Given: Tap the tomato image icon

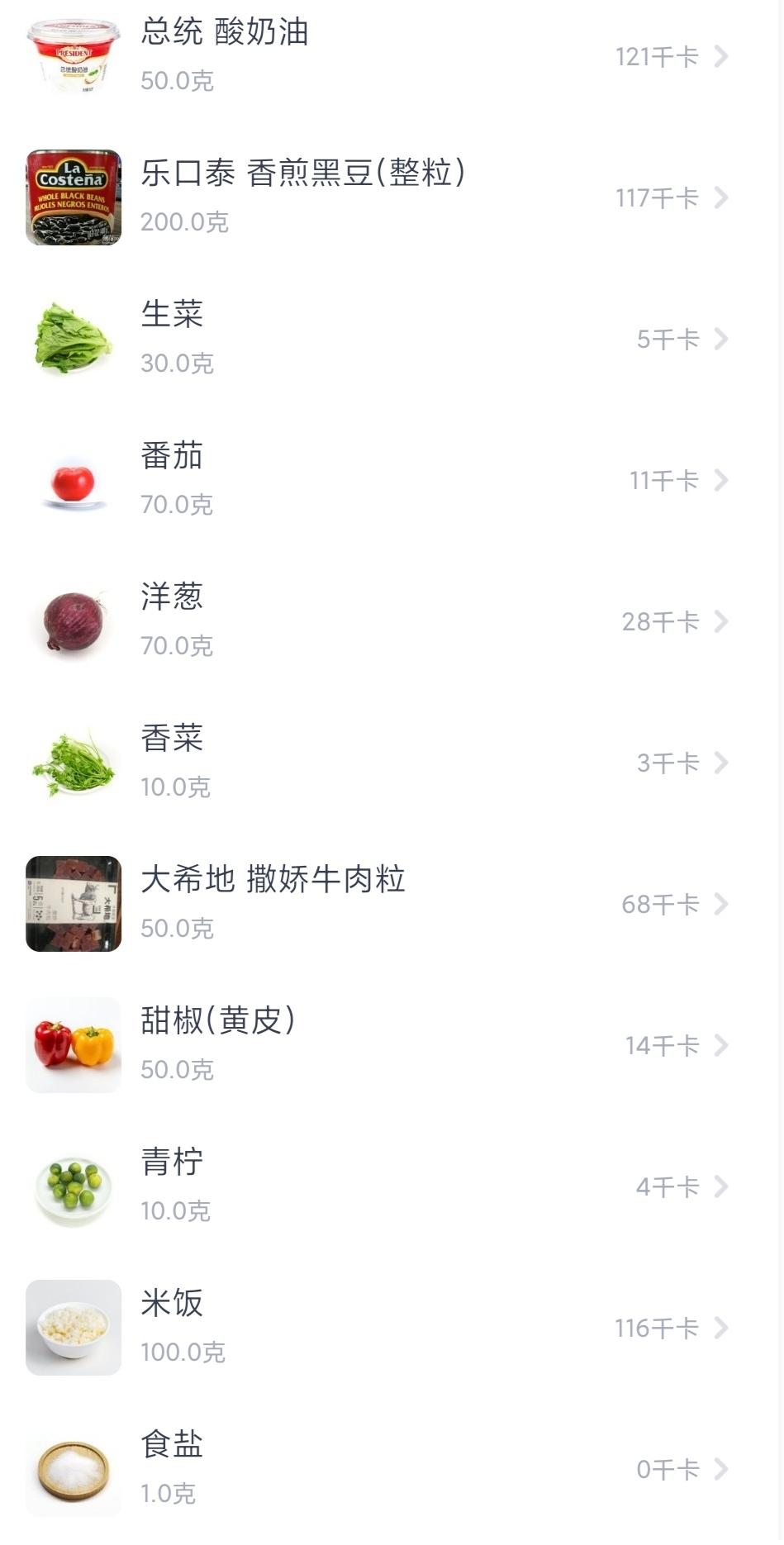Looking at the screenshot, I should pyautogui.click(x=73, y=479).
